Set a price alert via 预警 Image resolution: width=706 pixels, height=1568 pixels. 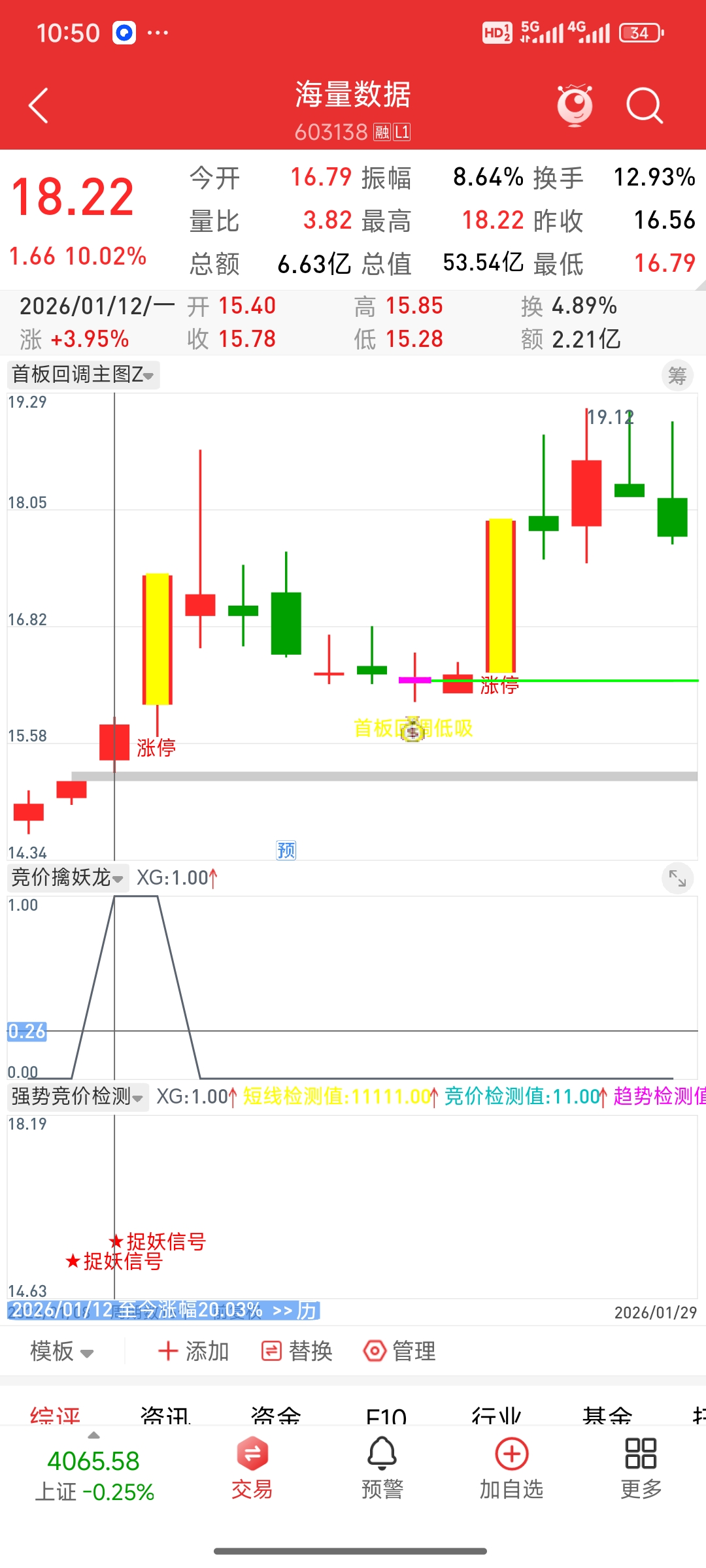(x=382, y=1469)
